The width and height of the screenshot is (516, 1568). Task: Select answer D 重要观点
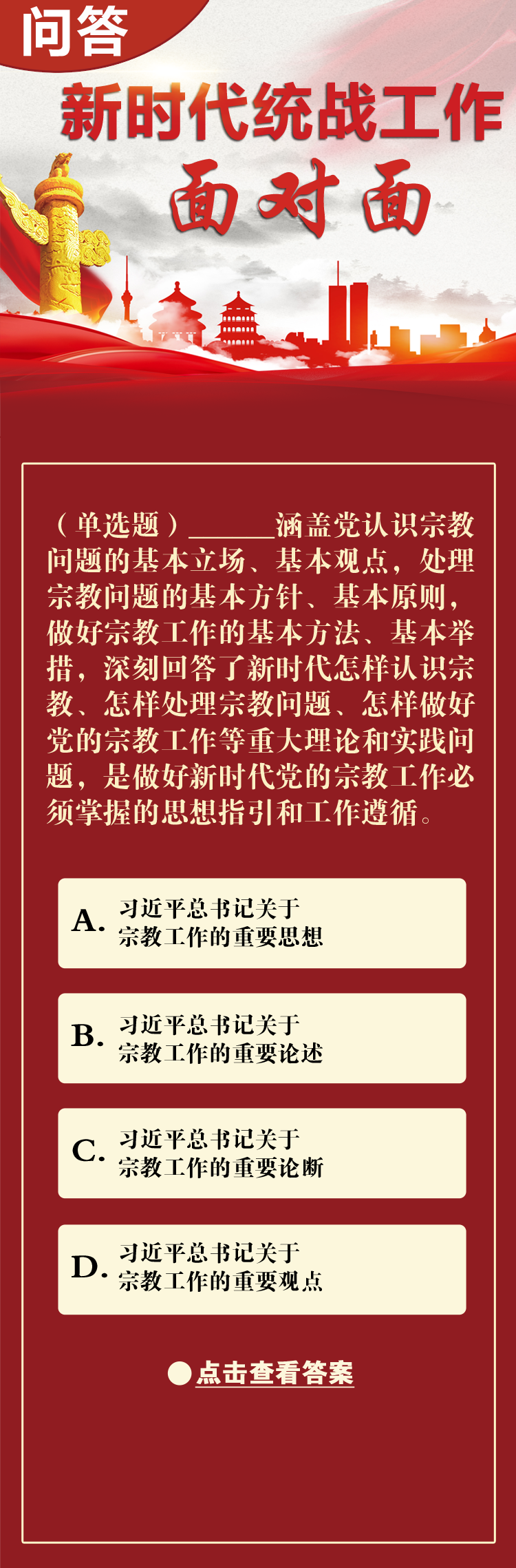click(x=261, y=1269)
